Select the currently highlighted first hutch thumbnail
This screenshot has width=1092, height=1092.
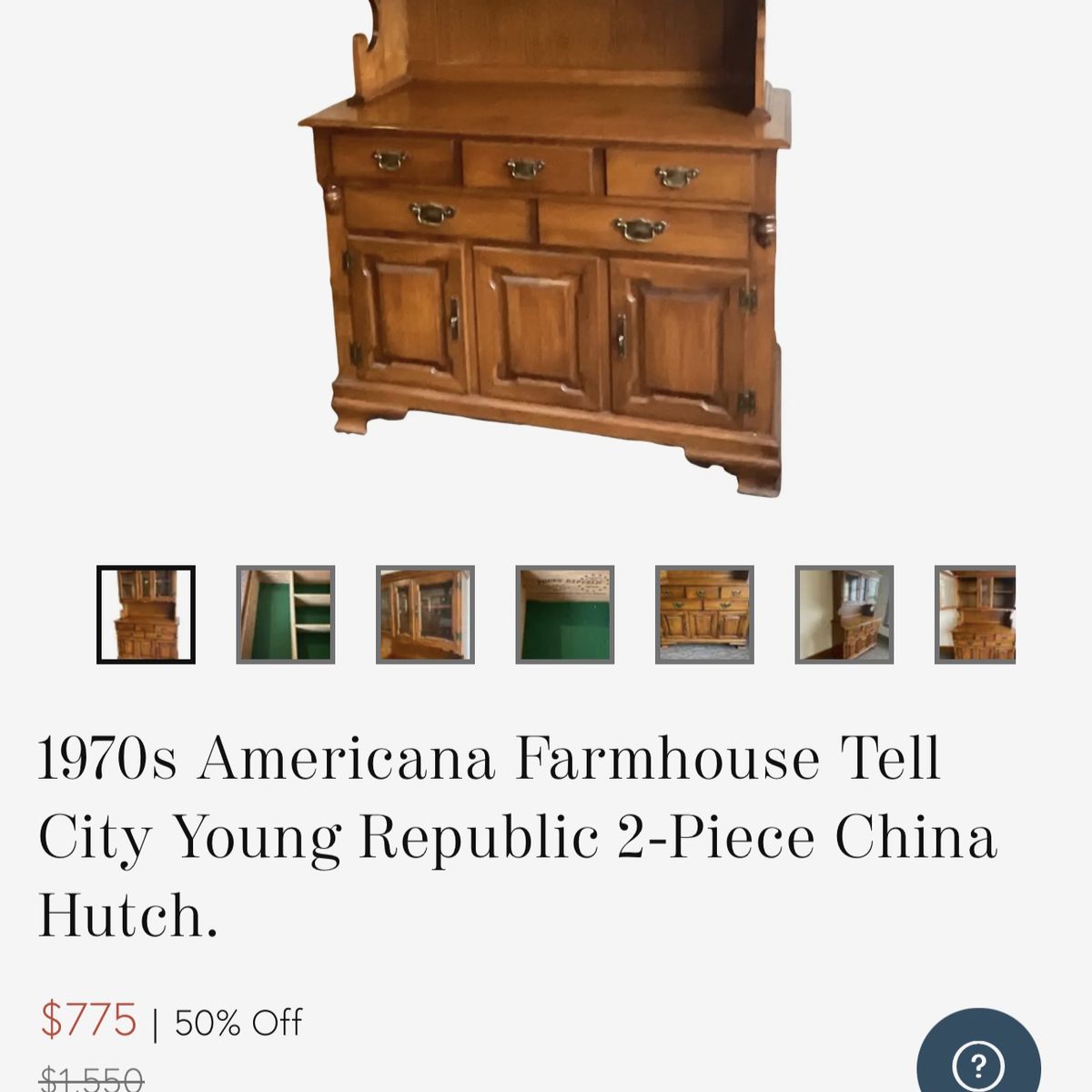pyautogui.click(x=146, y=615)
